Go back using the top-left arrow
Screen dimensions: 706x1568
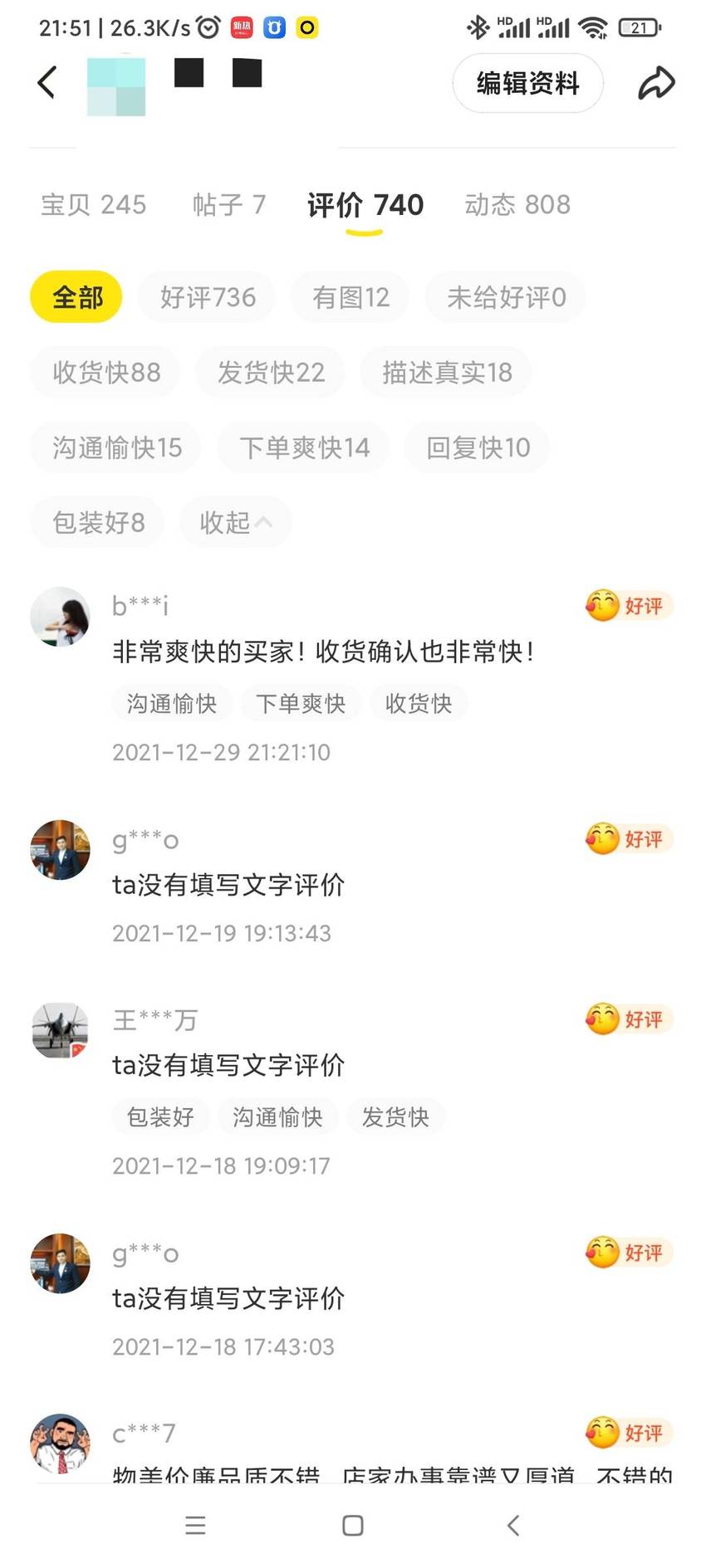[47, 82]
